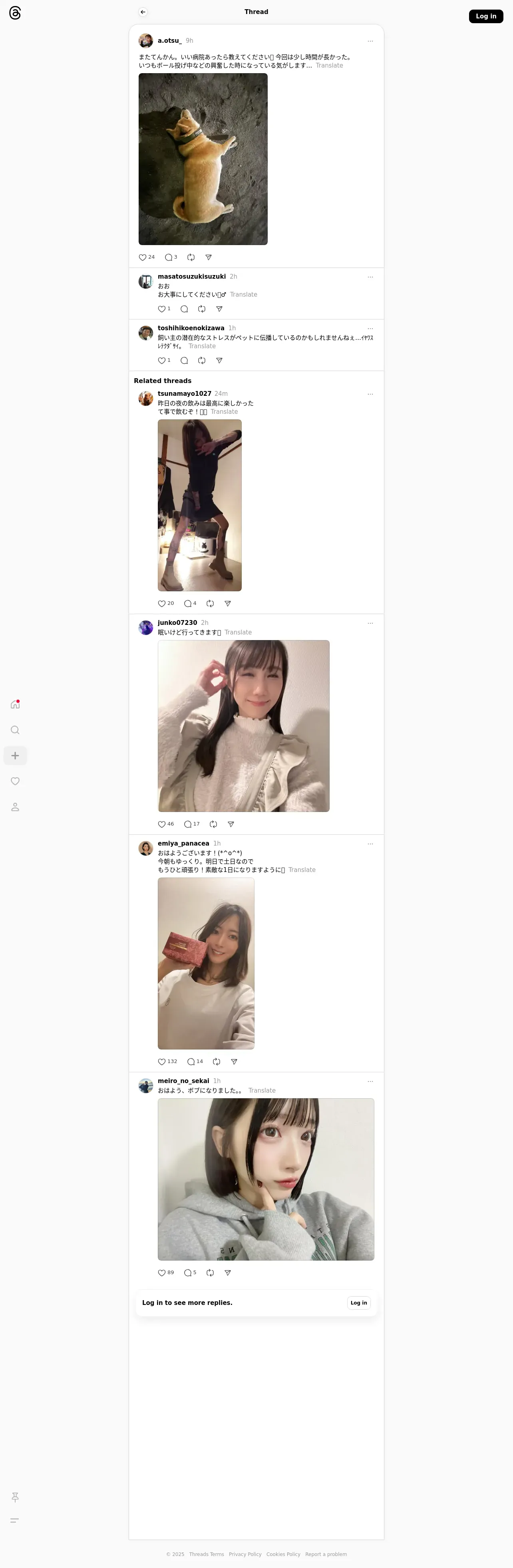The image size is (513, 1568).
Task: Like junko07230's thread
Action: click(x=162, y=824)
